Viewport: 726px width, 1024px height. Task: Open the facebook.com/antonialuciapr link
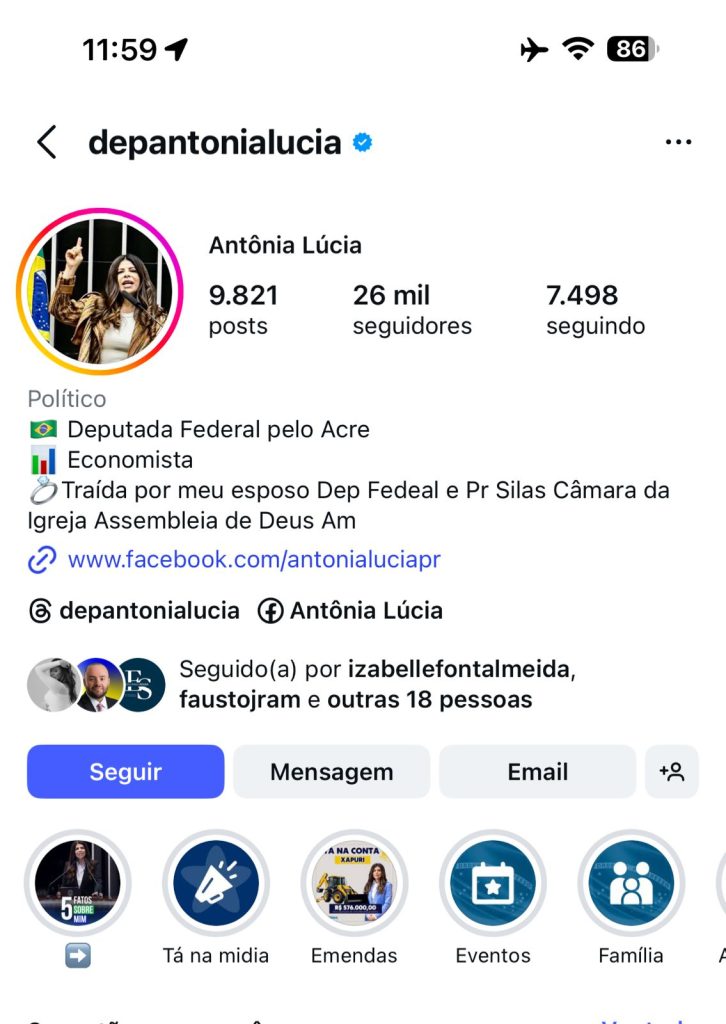[x=254, y=560]
